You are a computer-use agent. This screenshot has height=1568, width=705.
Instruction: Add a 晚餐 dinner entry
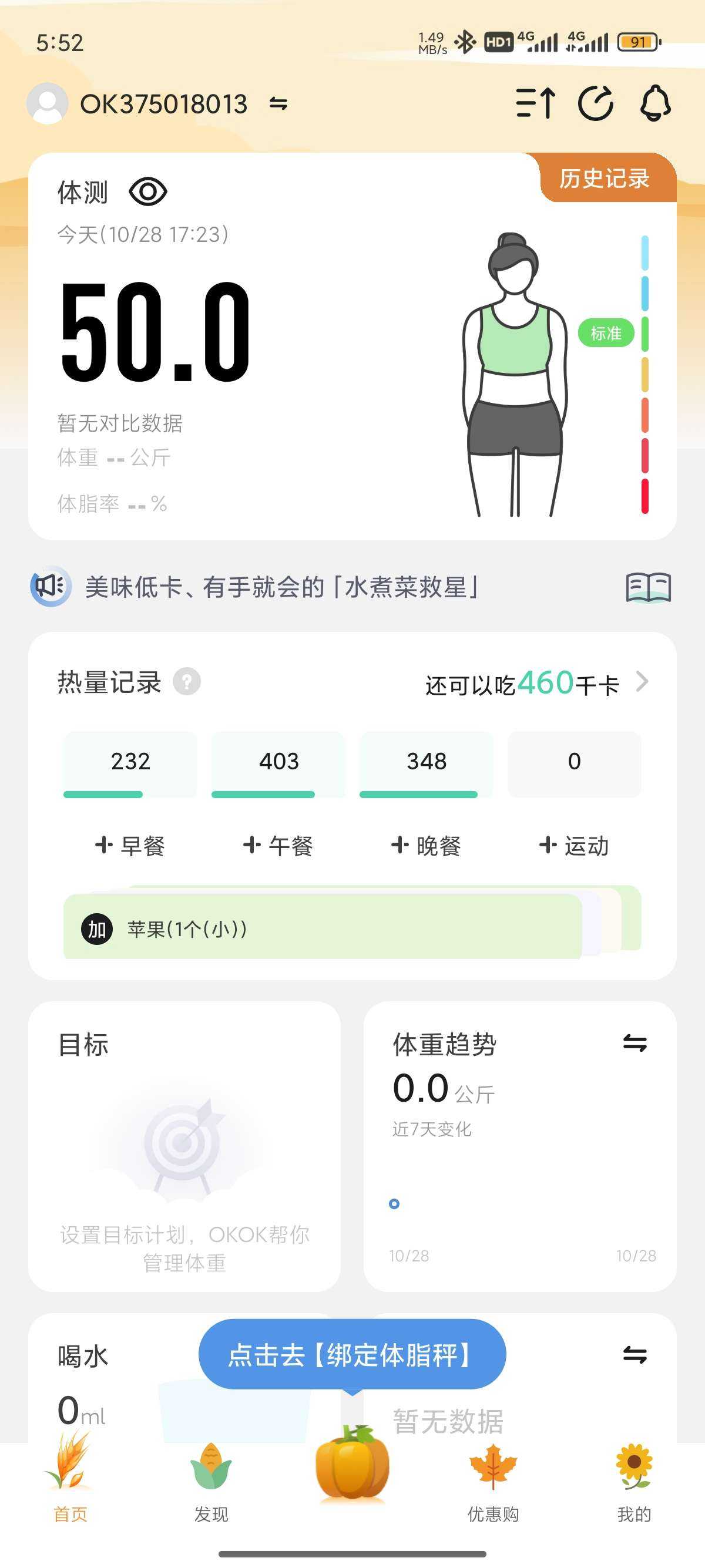click(x=426, y=846)
